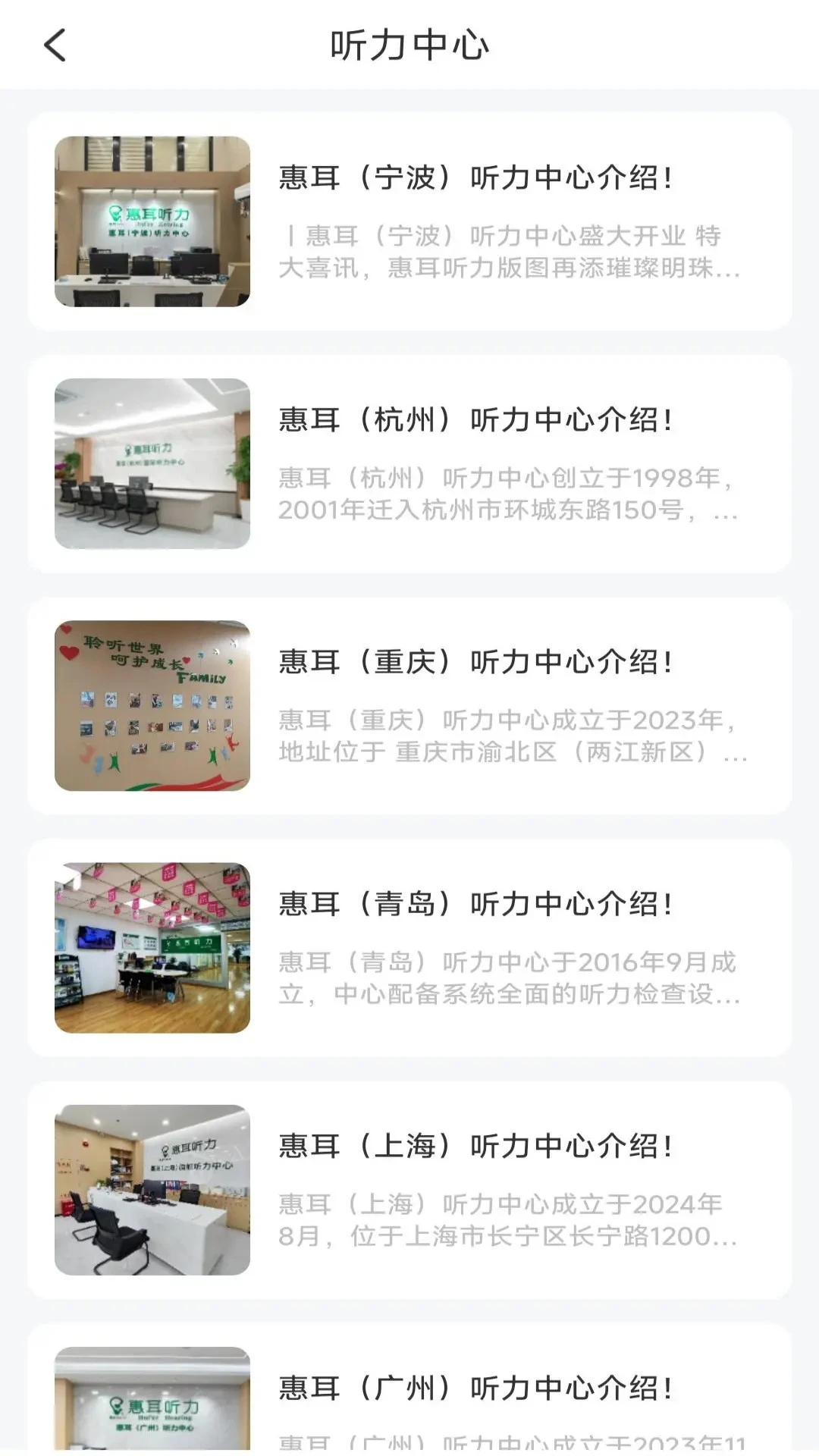Read the Shanghai 2024 founding description preview
Screen dimensions: 819x1456
coord(508,1221)
